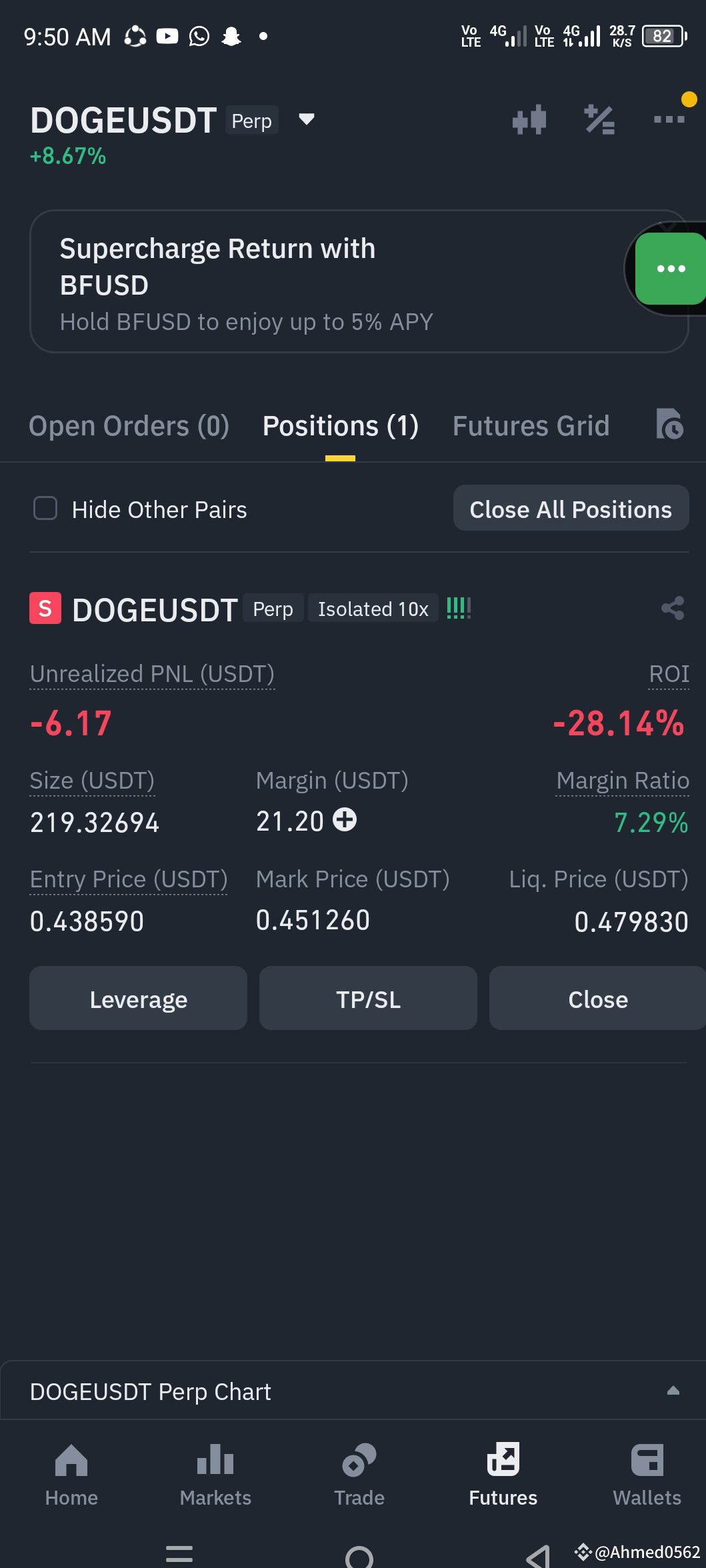
Task: Open the futures calculator icon
Action: point(599,119)
